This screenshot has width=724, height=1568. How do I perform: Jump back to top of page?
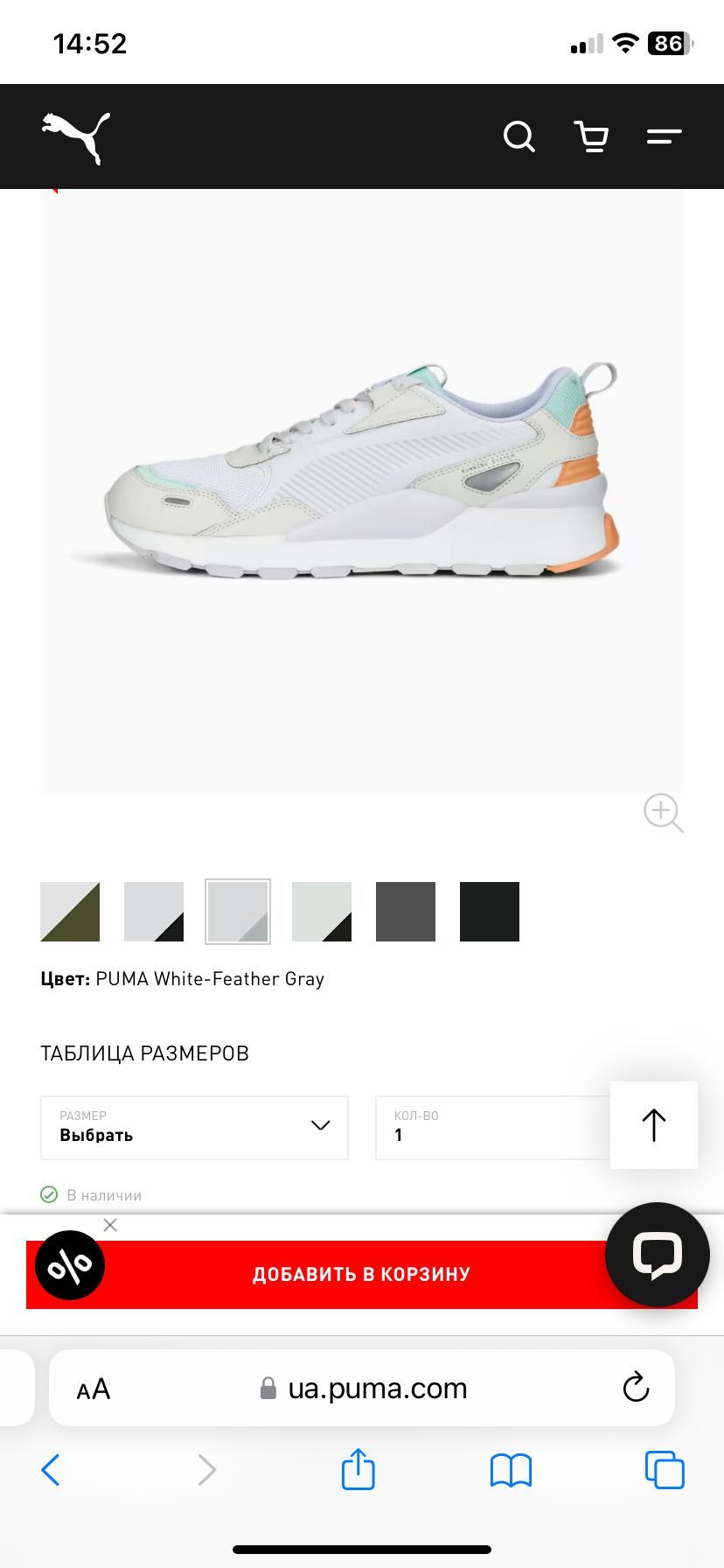pos(654,1125)
